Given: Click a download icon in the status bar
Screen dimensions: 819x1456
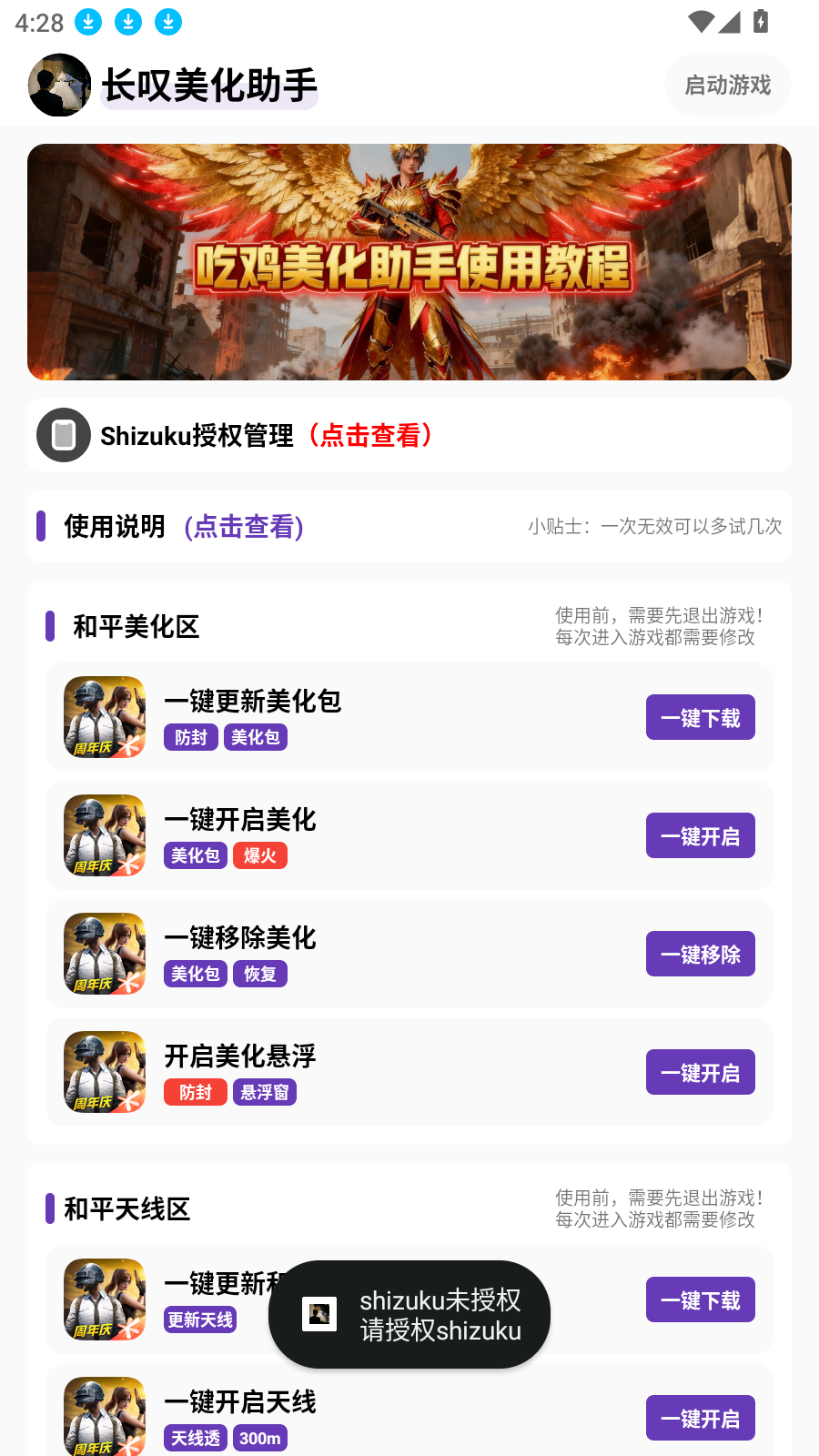Looking at the screenshot, I should [x=87, y=22].
